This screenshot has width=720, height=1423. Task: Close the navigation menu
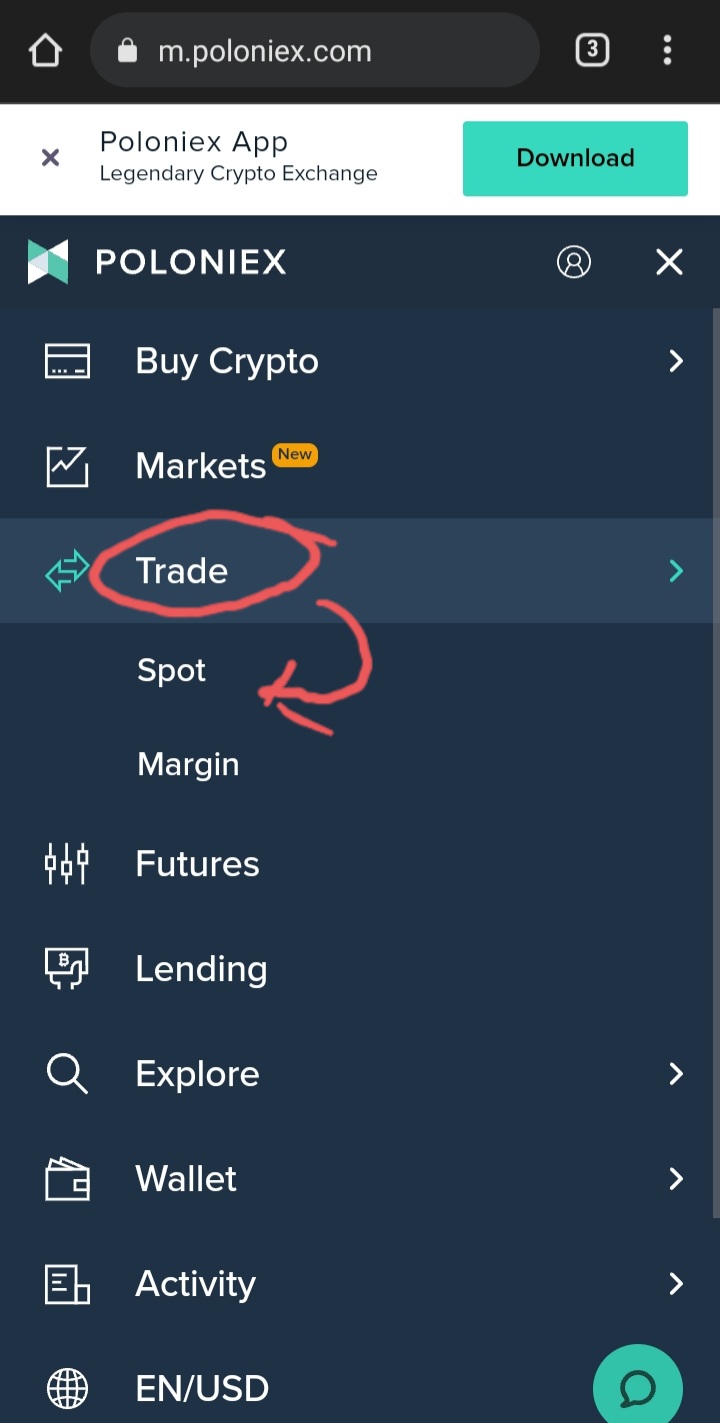[669, 262]
